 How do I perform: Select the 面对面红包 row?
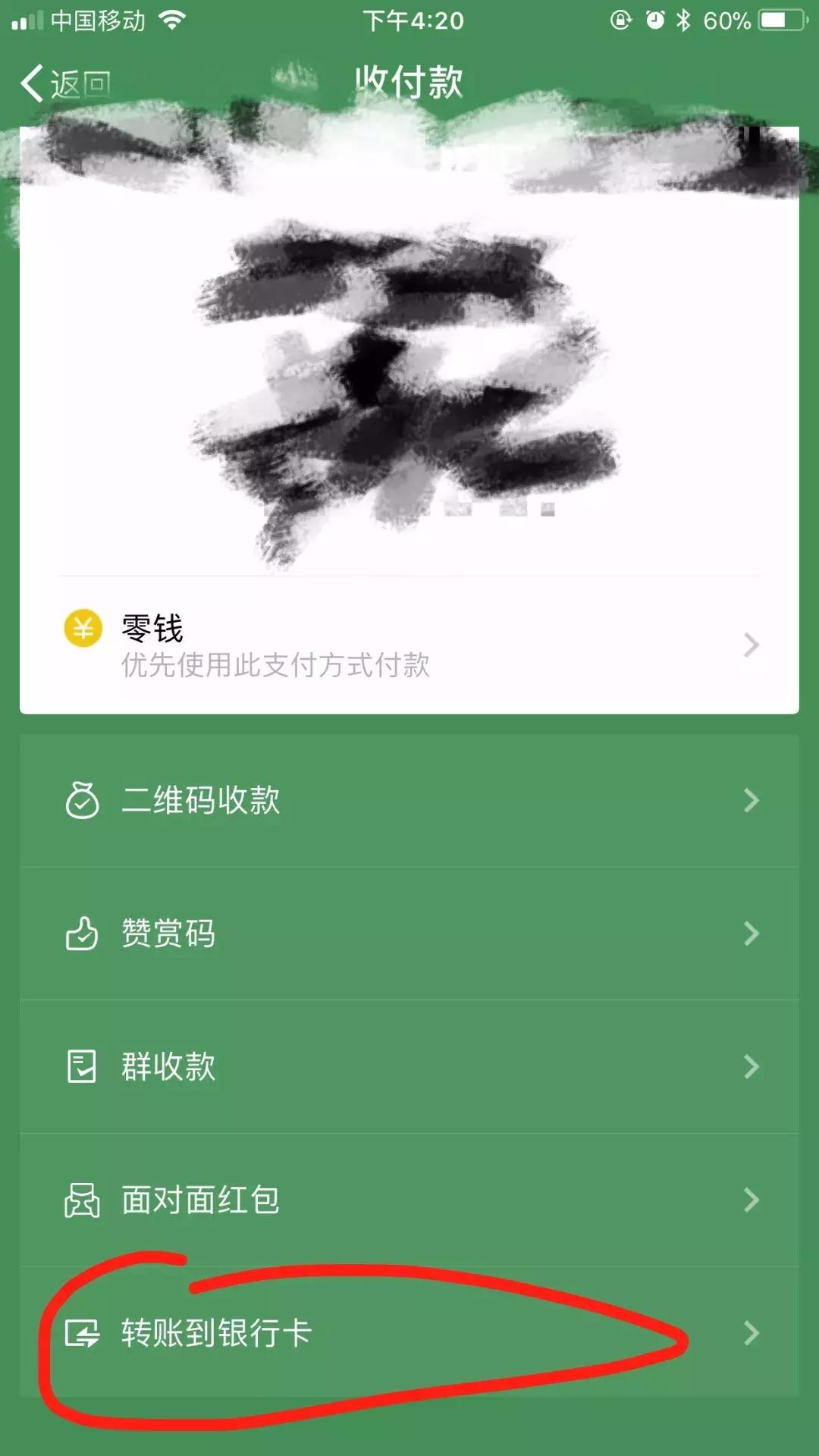tap(409, 1201)
